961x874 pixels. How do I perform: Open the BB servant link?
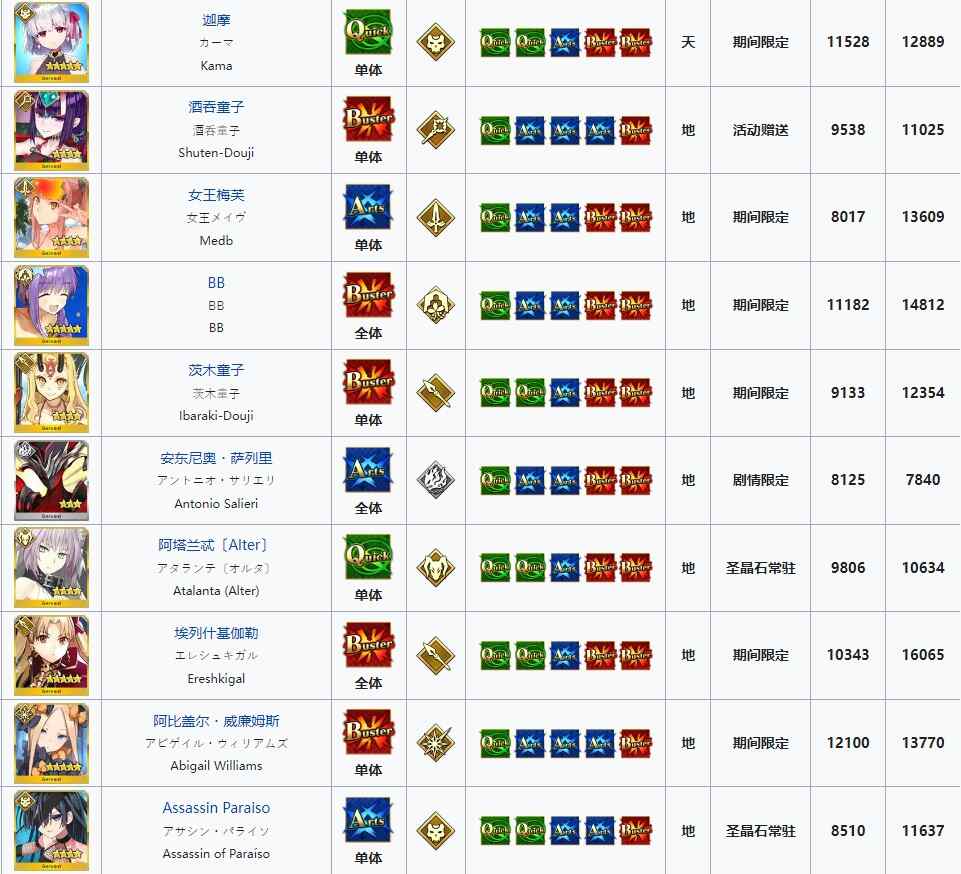[x=216, y=283]
